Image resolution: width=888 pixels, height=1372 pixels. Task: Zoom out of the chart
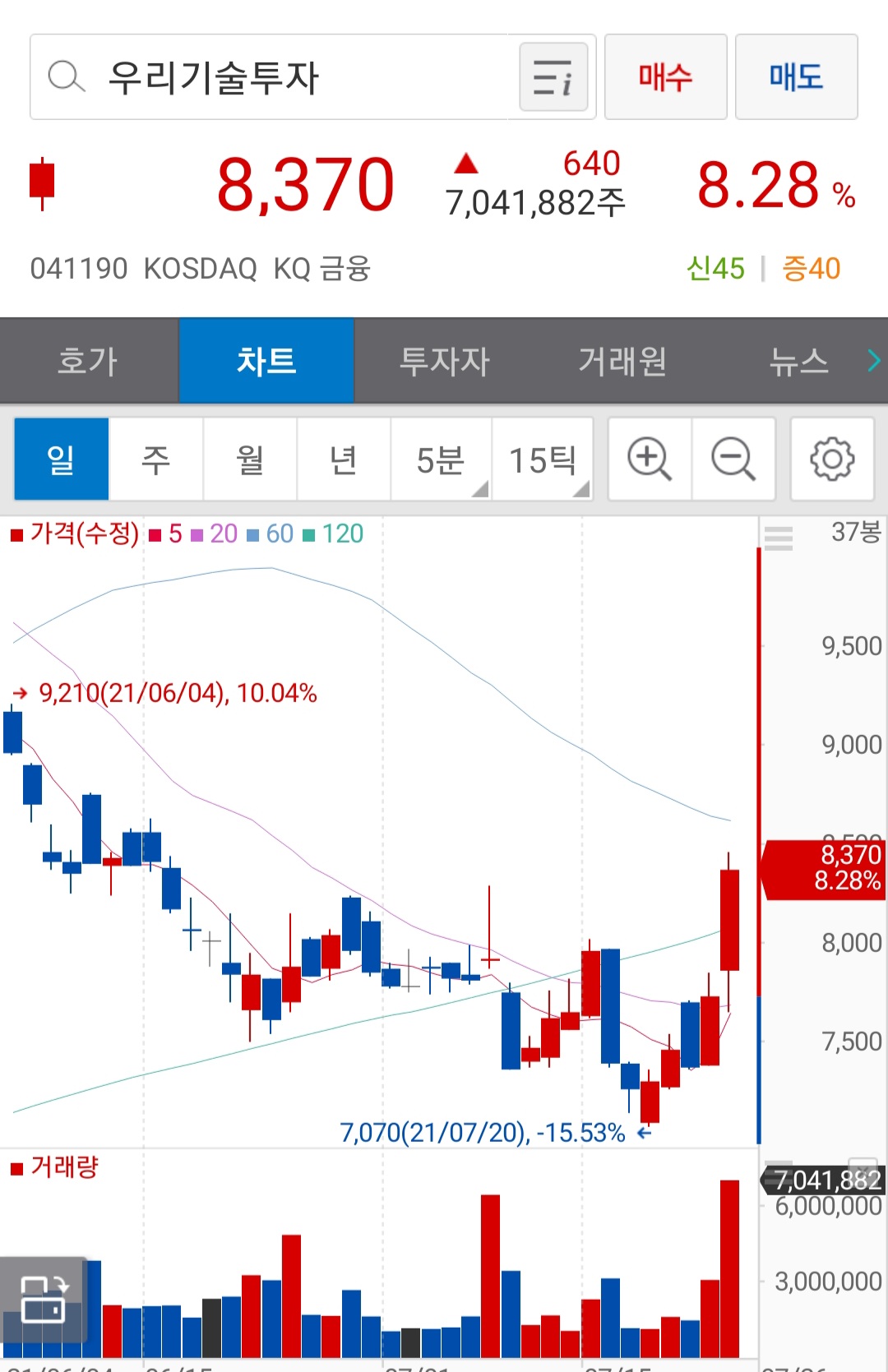point(733,459)
